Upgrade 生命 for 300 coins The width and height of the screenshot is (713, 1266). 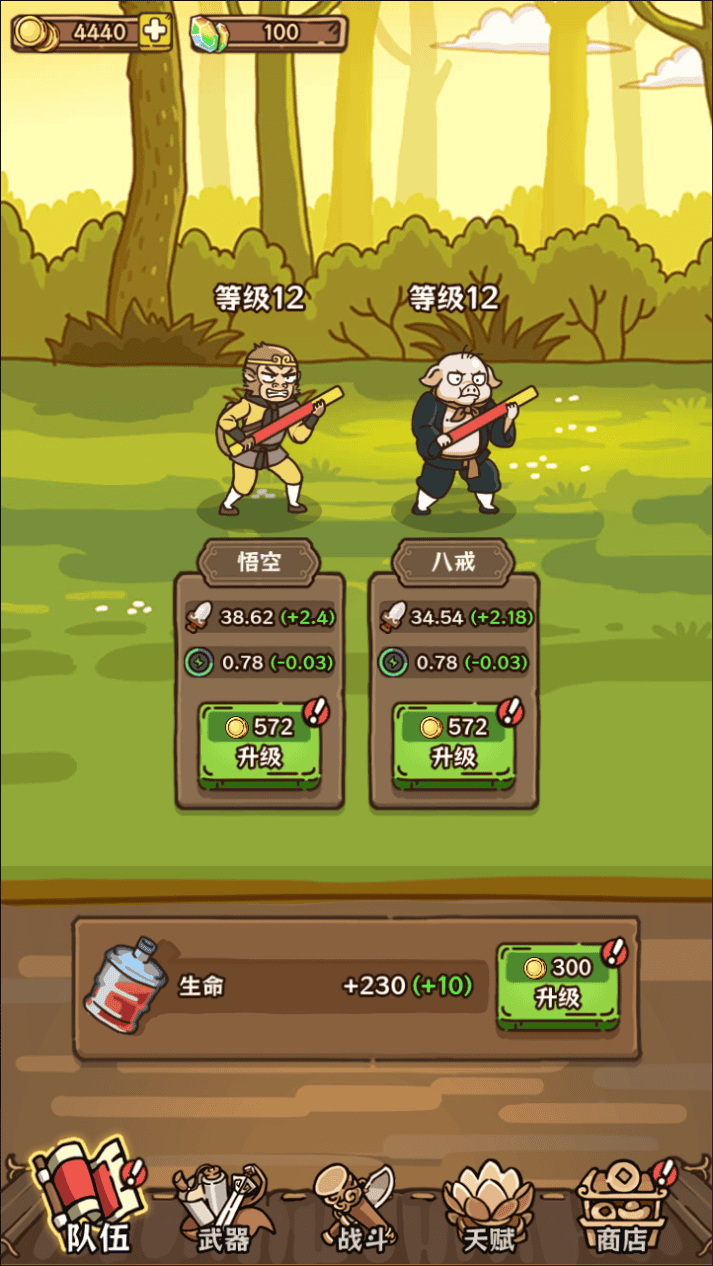pyautogui.click(x=557, y=985)
